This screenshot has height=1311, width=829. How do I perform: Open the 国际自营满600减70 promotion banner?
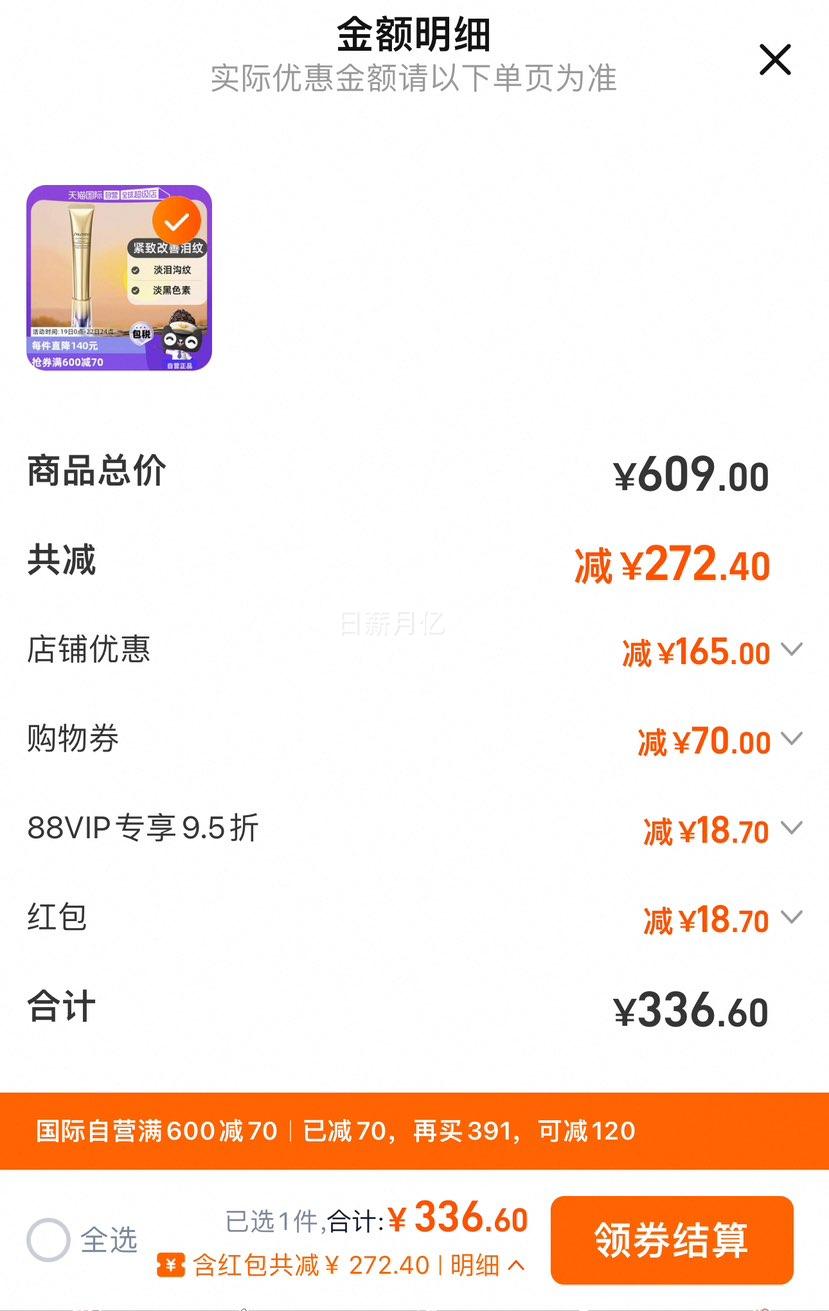point(414,1132)
